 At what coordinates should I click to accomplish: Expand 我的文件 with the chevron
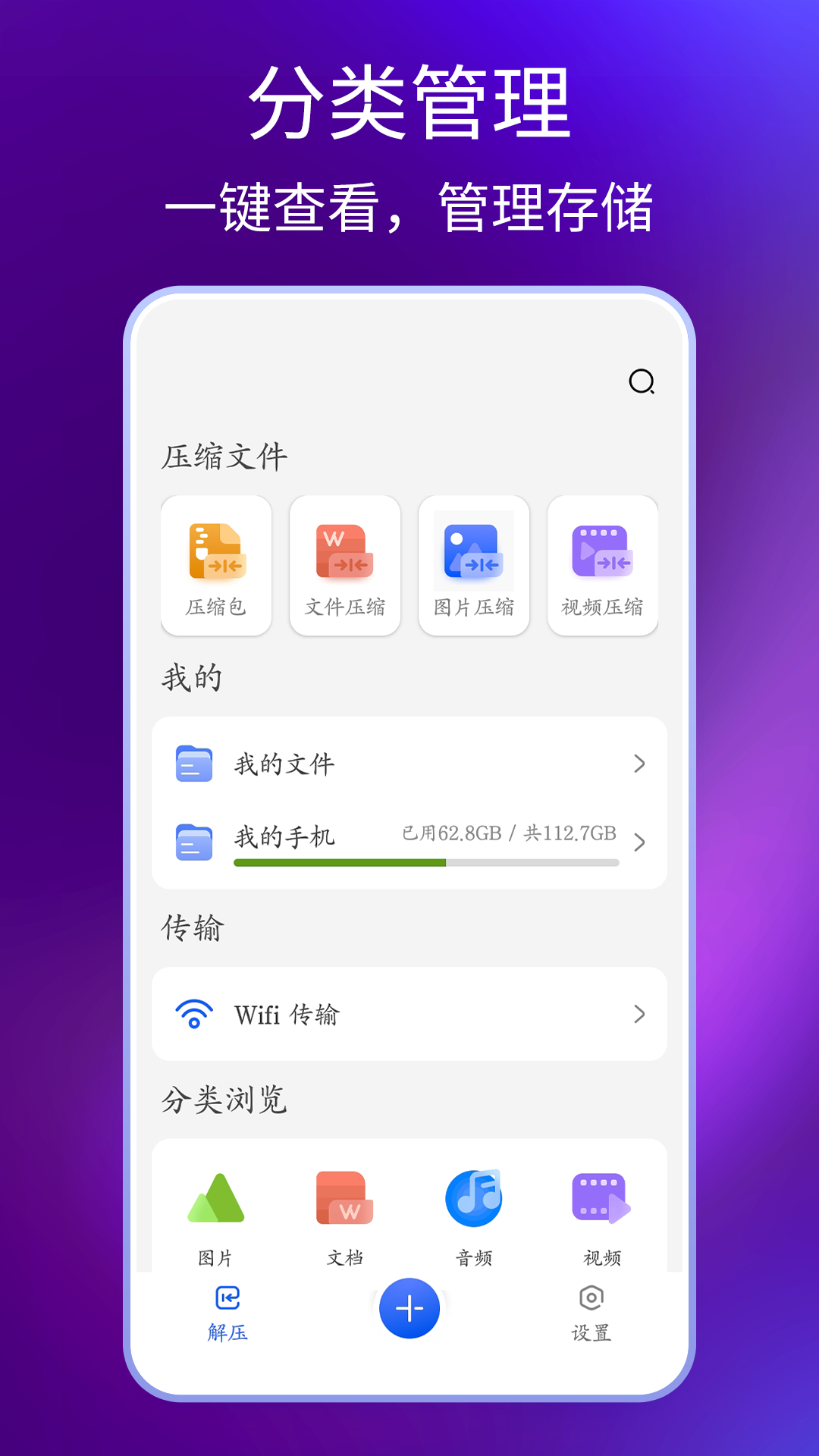click(x=638, y=764)
